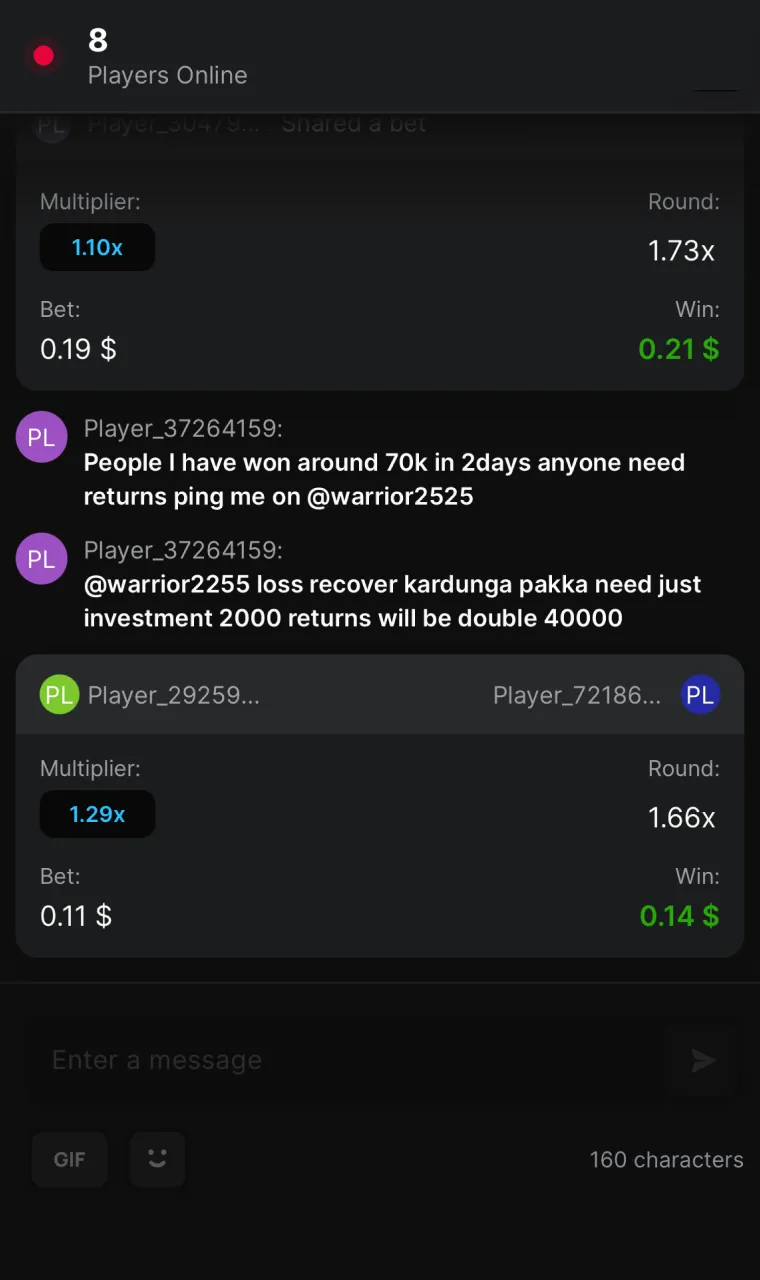The height and width of the screenshot is (1280, 760).
Task: Select the send message arrow icon
Action: point(701,1060)
